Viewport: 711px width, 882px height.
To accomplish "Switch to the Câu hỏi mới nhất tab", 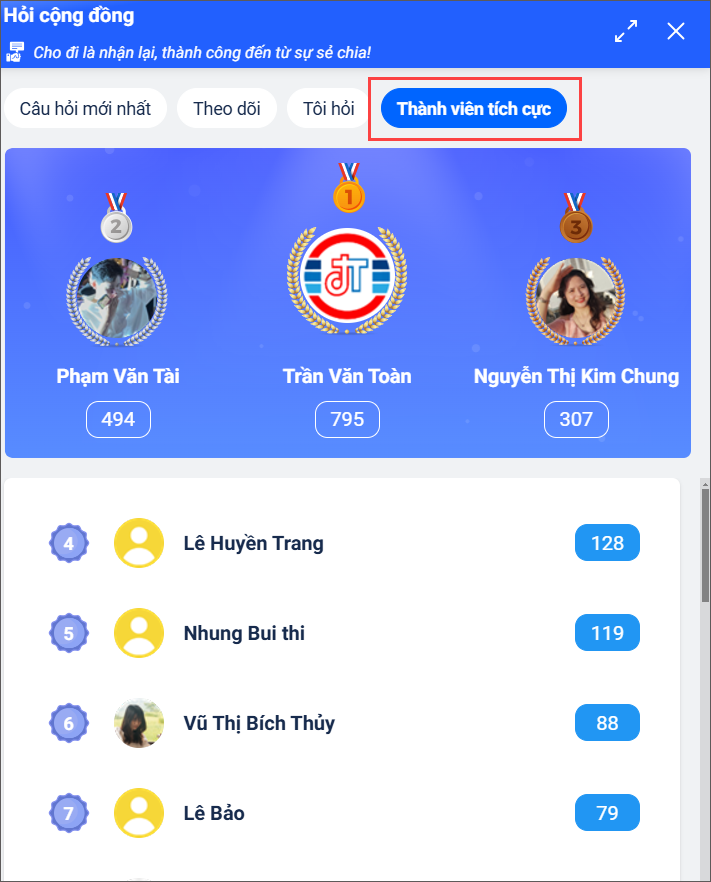I will pyautogui.click(x=86, y=109).
